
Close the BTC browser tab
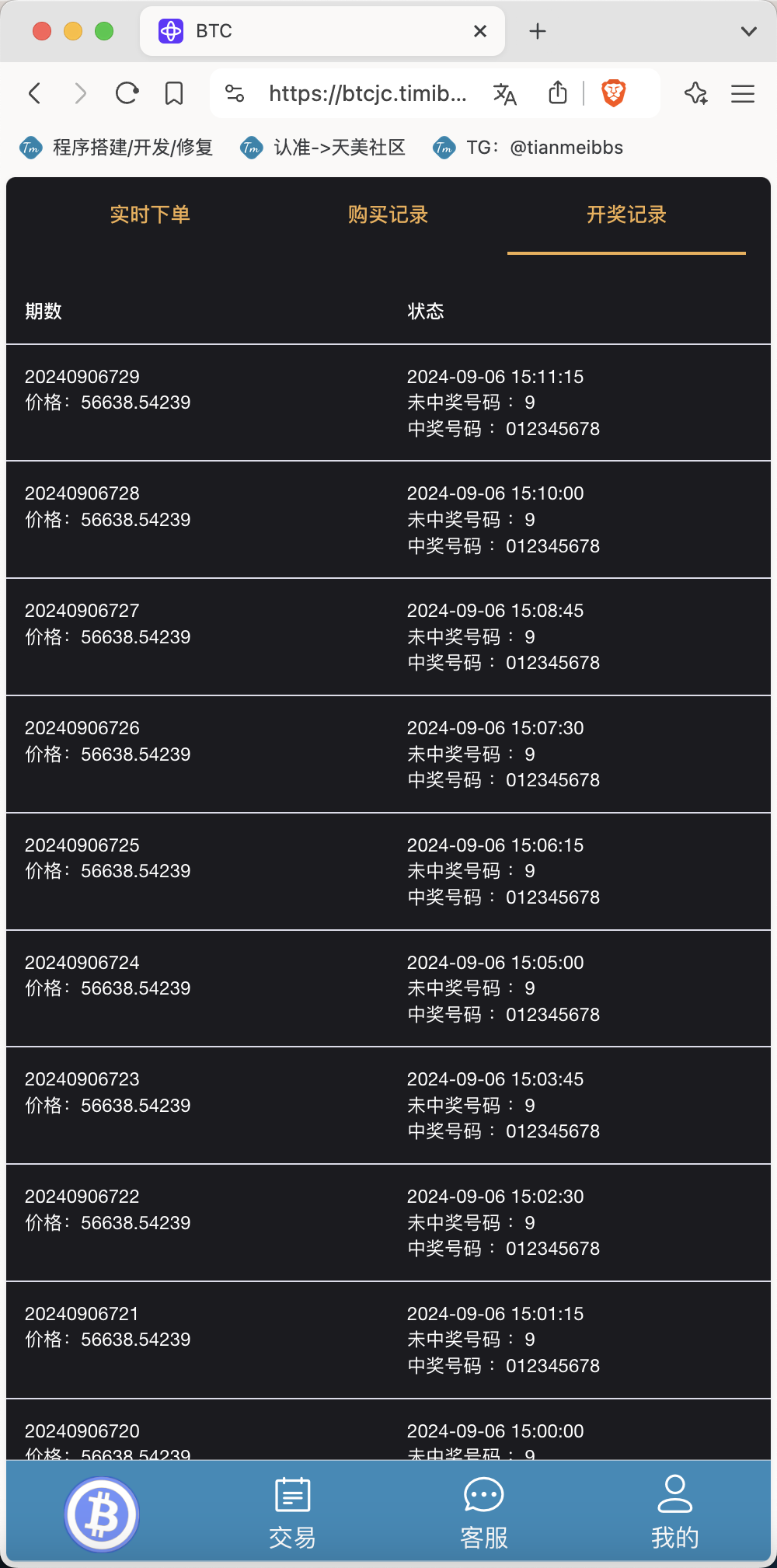[480, 31]
